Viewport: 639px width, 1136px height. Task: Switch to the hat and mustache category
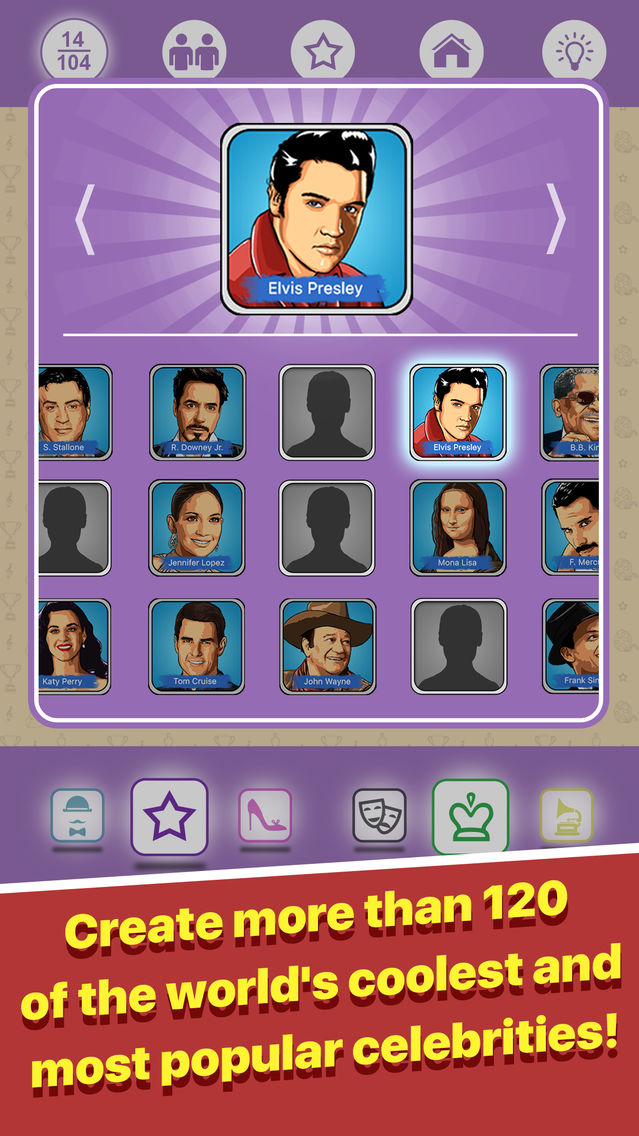(78, 815)
